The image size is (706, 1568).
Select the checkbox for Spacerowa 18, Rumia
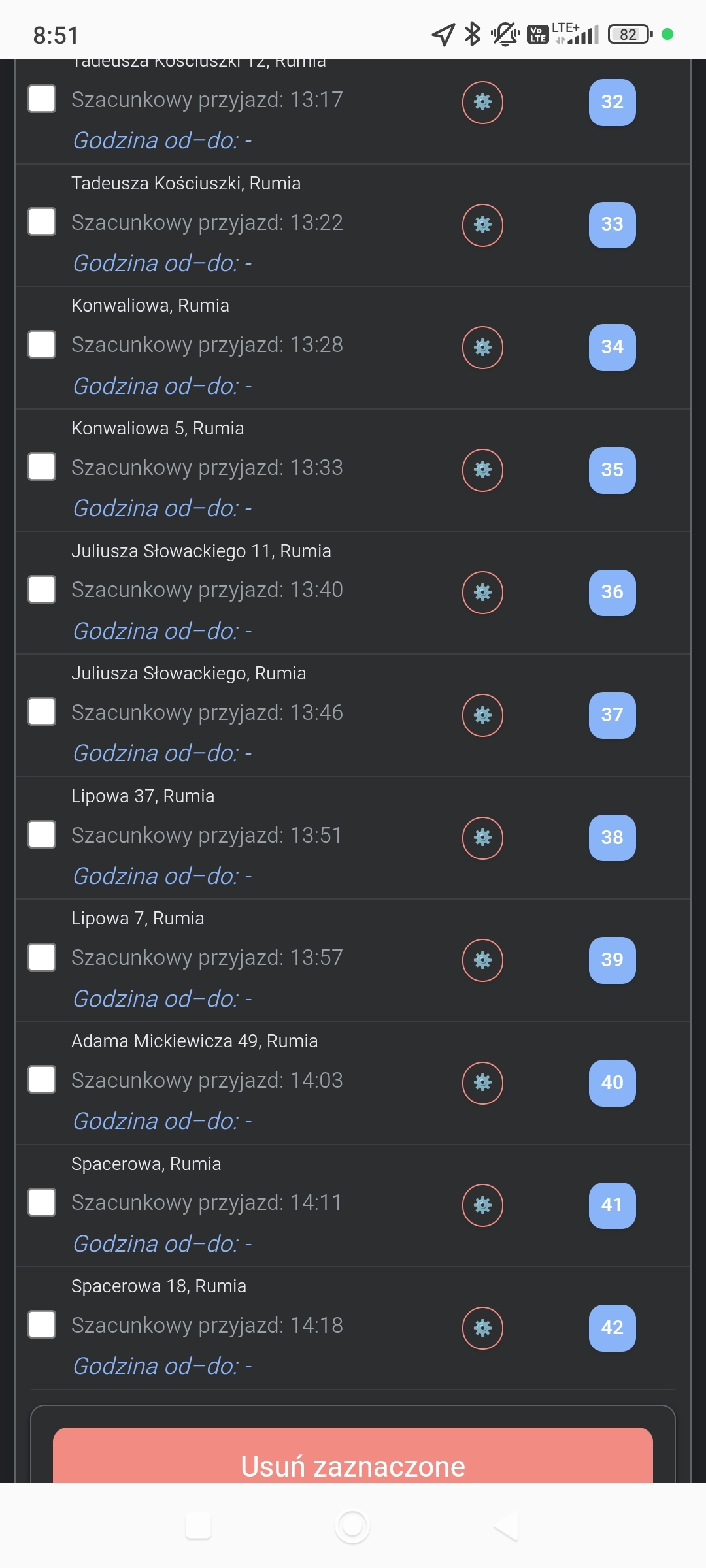[x=42, y=1324]
